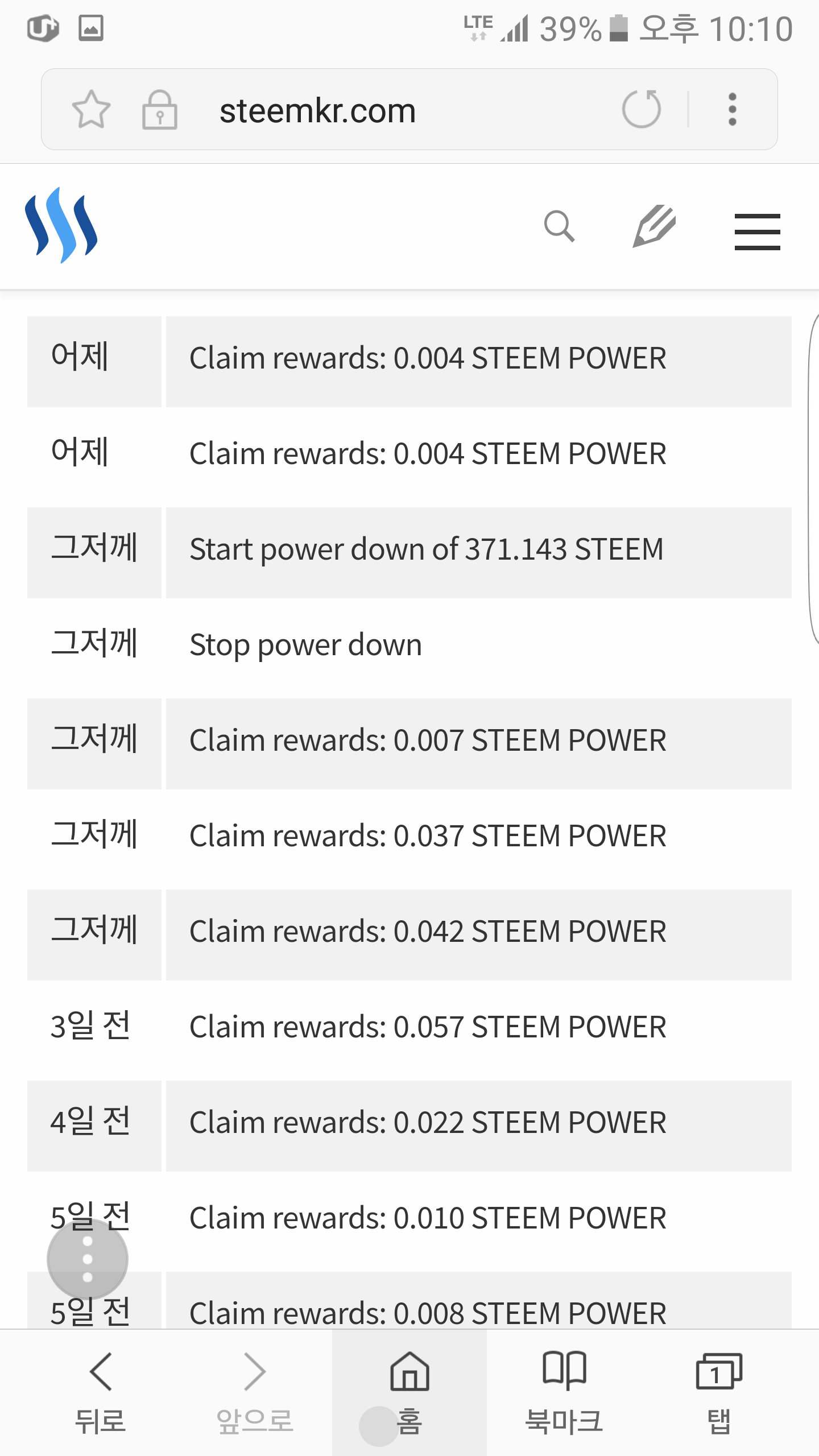Write a new post with the pencil icon
The image size is (819, 1456).
pos(654,226)
